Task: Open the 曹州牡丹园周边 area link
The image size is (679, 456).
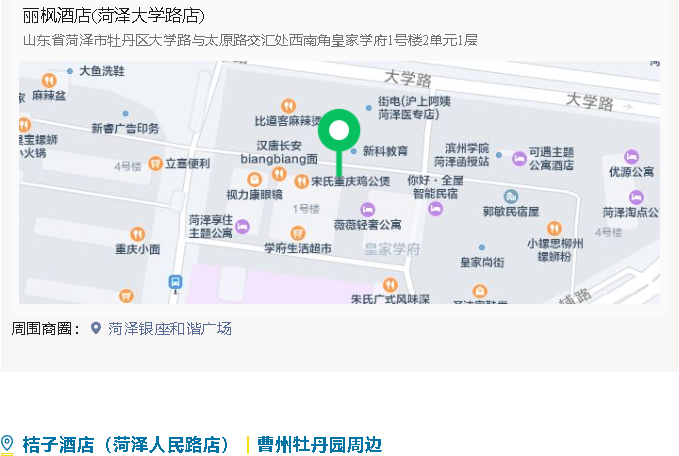Action: (x=319, y=444)
